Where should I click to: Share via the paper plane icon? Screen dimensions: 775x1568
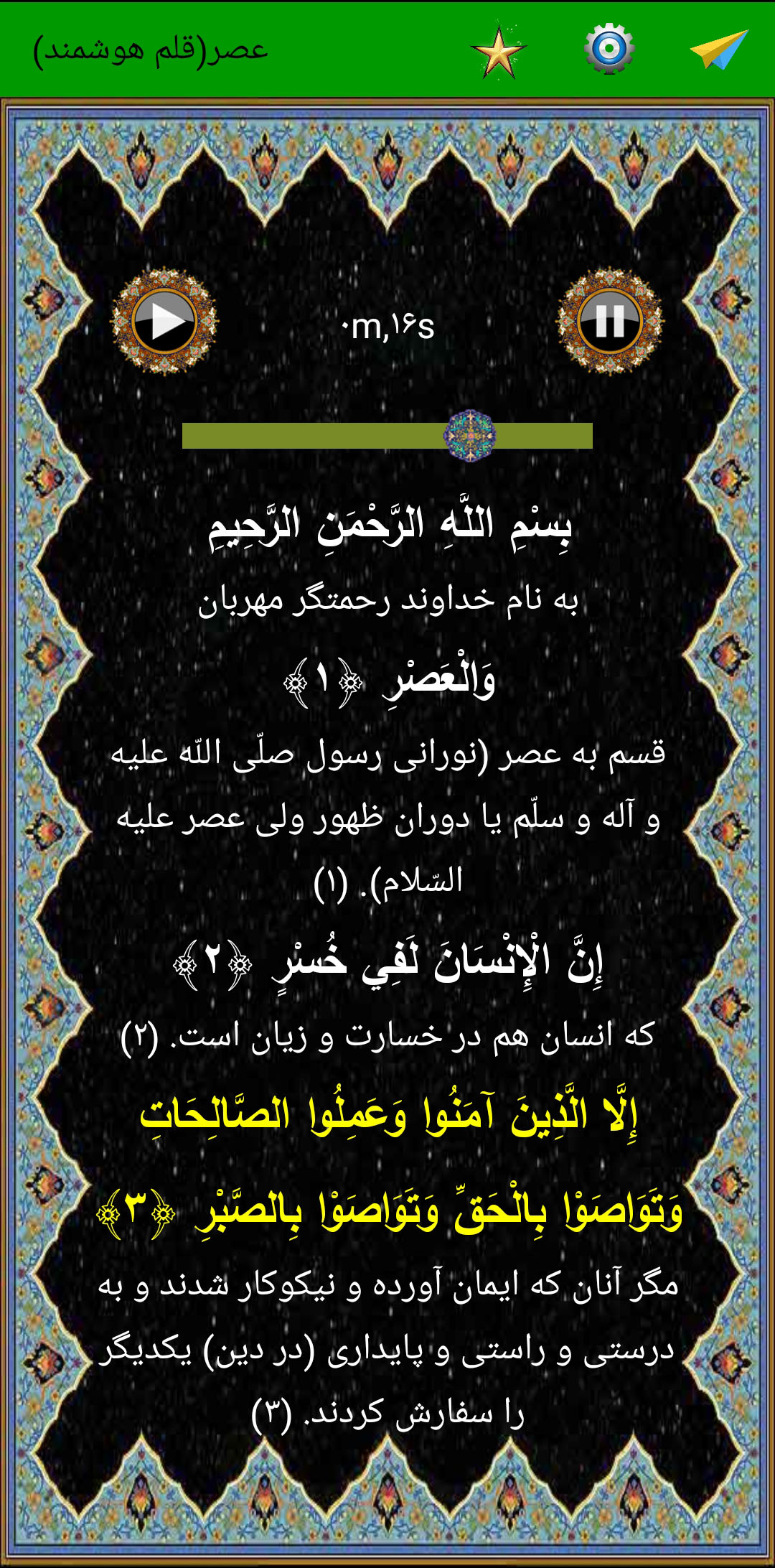coord(719,49)
